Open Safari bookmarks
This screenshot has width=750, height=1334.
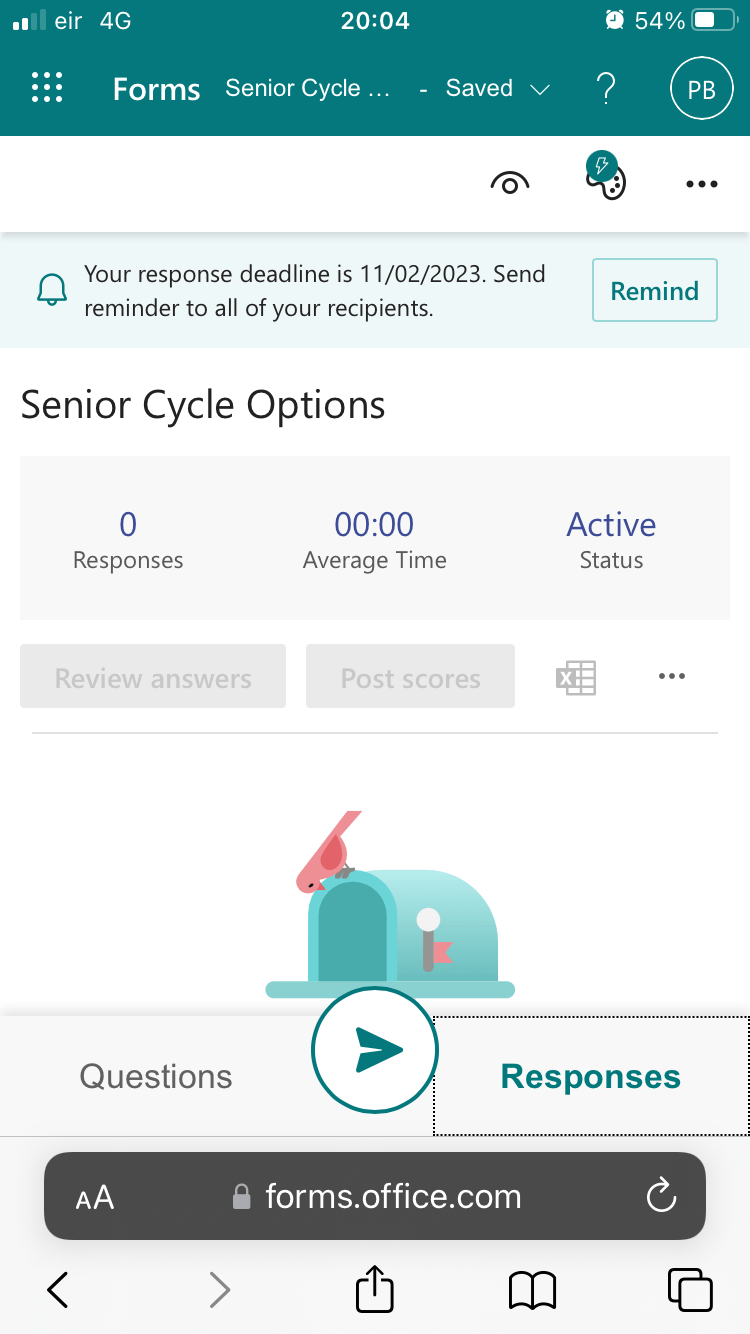pyautogui.click(x=532, y=1290)
